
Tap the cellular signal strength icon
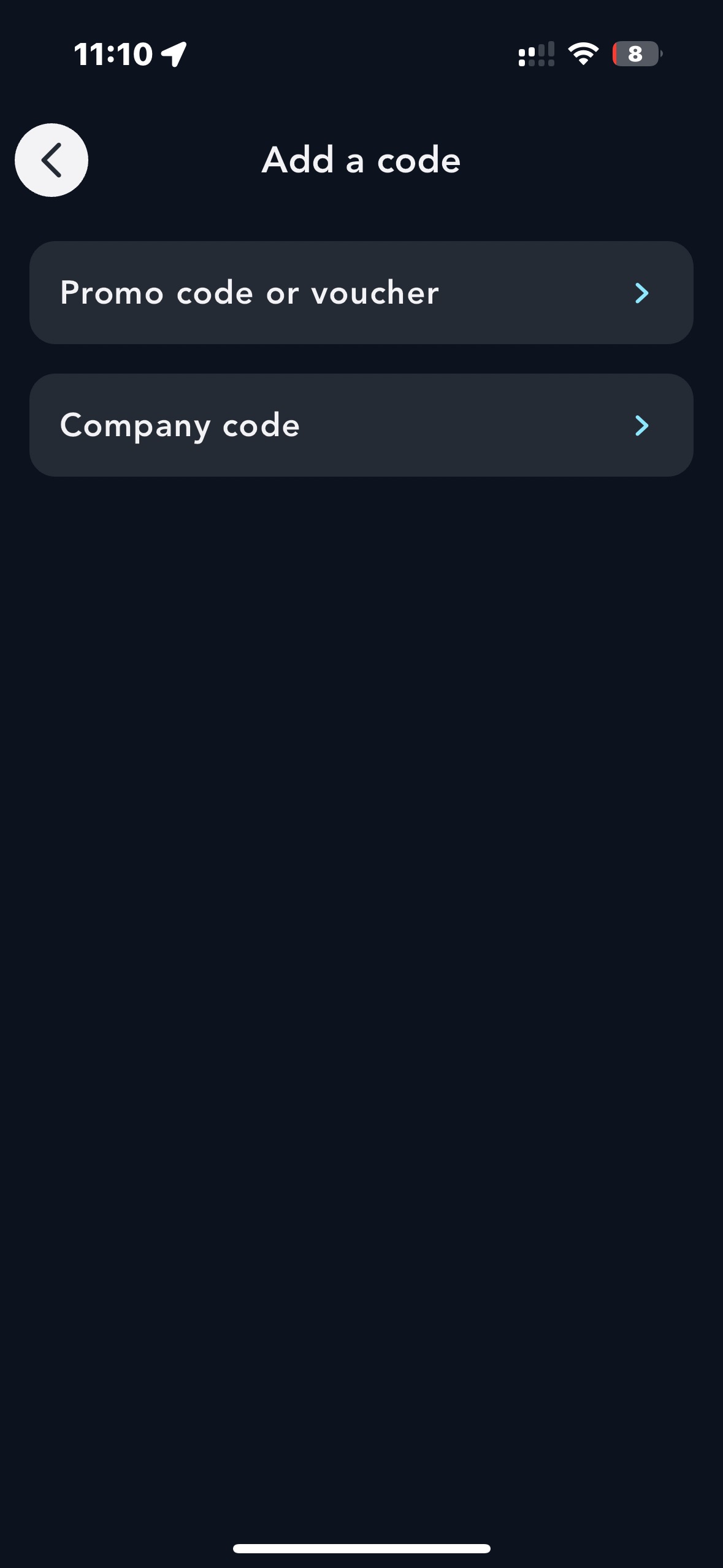coord(535,55)
